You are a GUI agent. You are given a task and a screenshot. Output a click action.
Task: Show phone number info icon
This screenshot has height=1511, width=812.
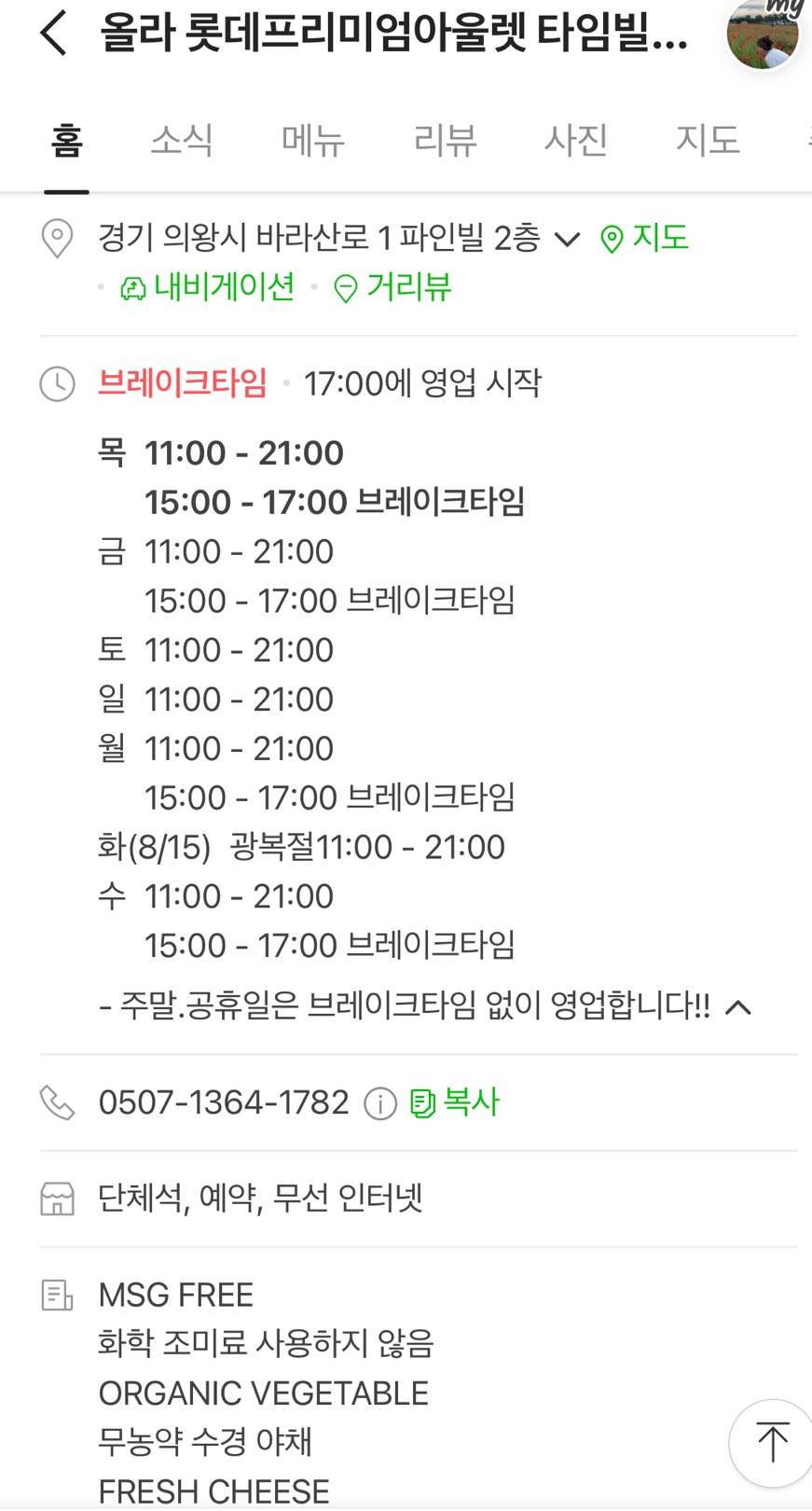(379, 1104)
